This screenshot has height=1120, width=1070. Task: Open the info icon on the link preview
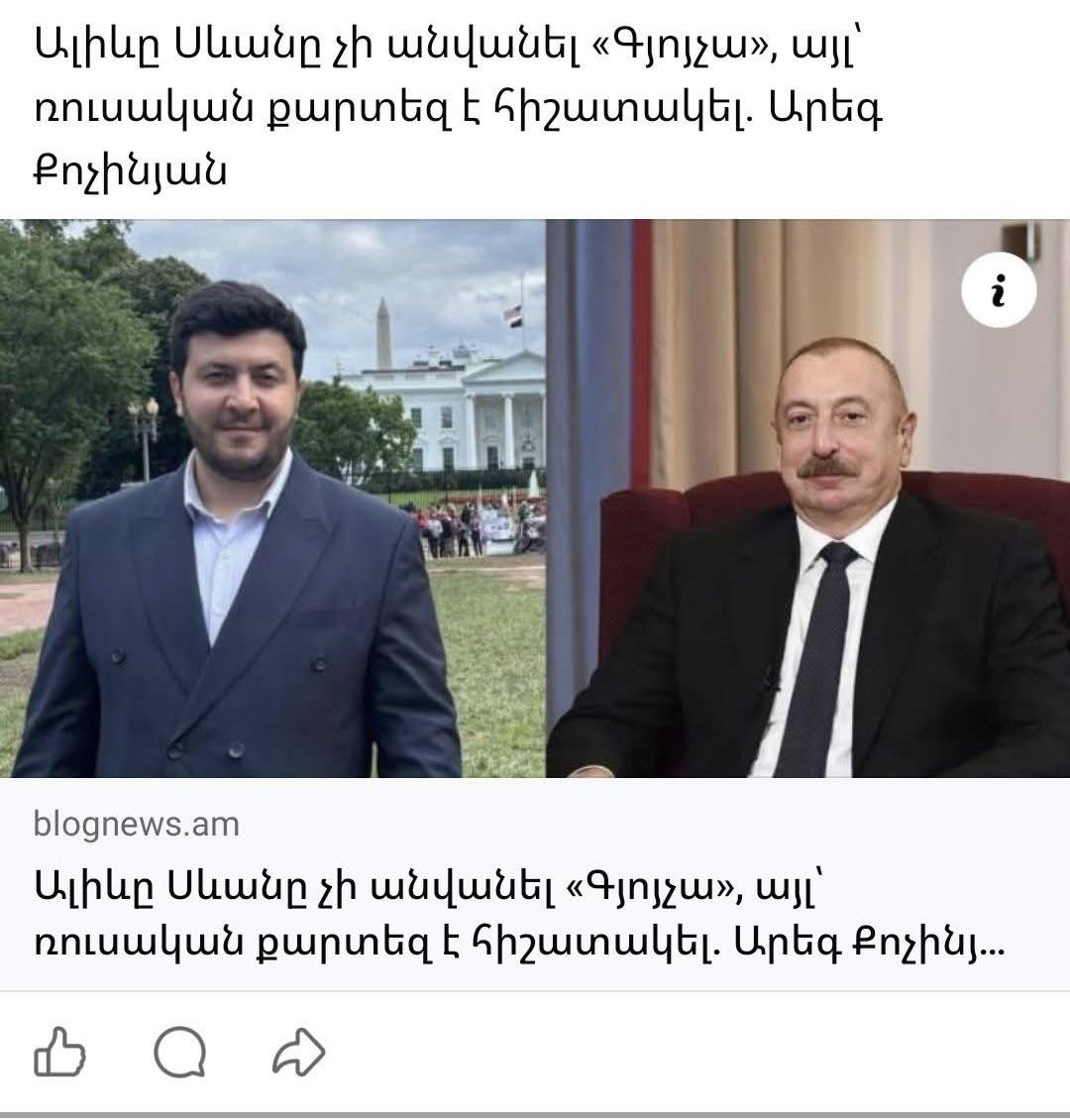[x=999, y=292]
